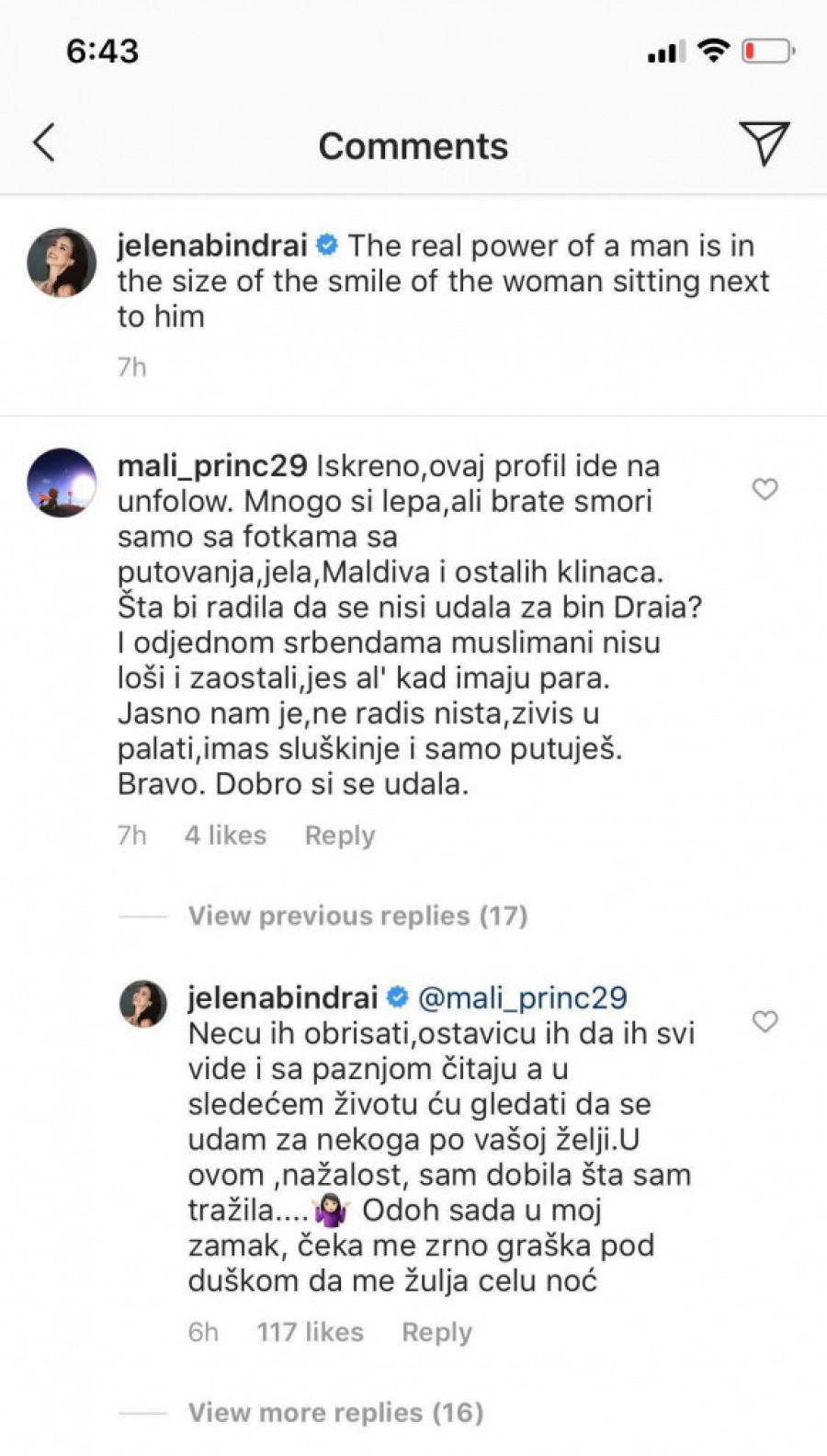Open mali_princ29 username in the comment
Screen dimensions: 827x1456
pos(211,466)
